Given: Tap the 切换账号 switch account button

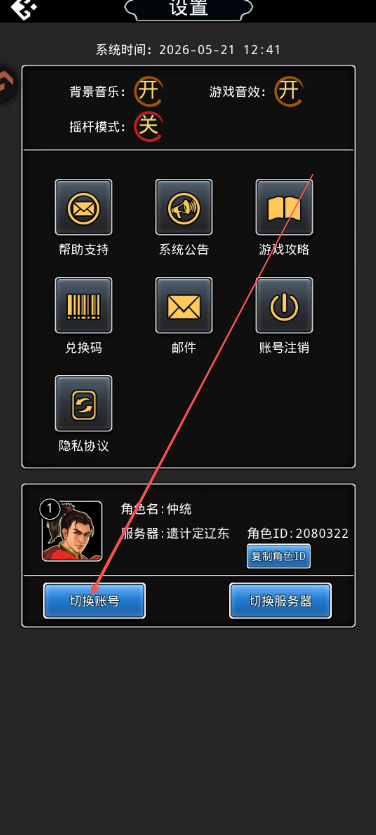Looking at the screenshot, I should (x=94, y=601).
